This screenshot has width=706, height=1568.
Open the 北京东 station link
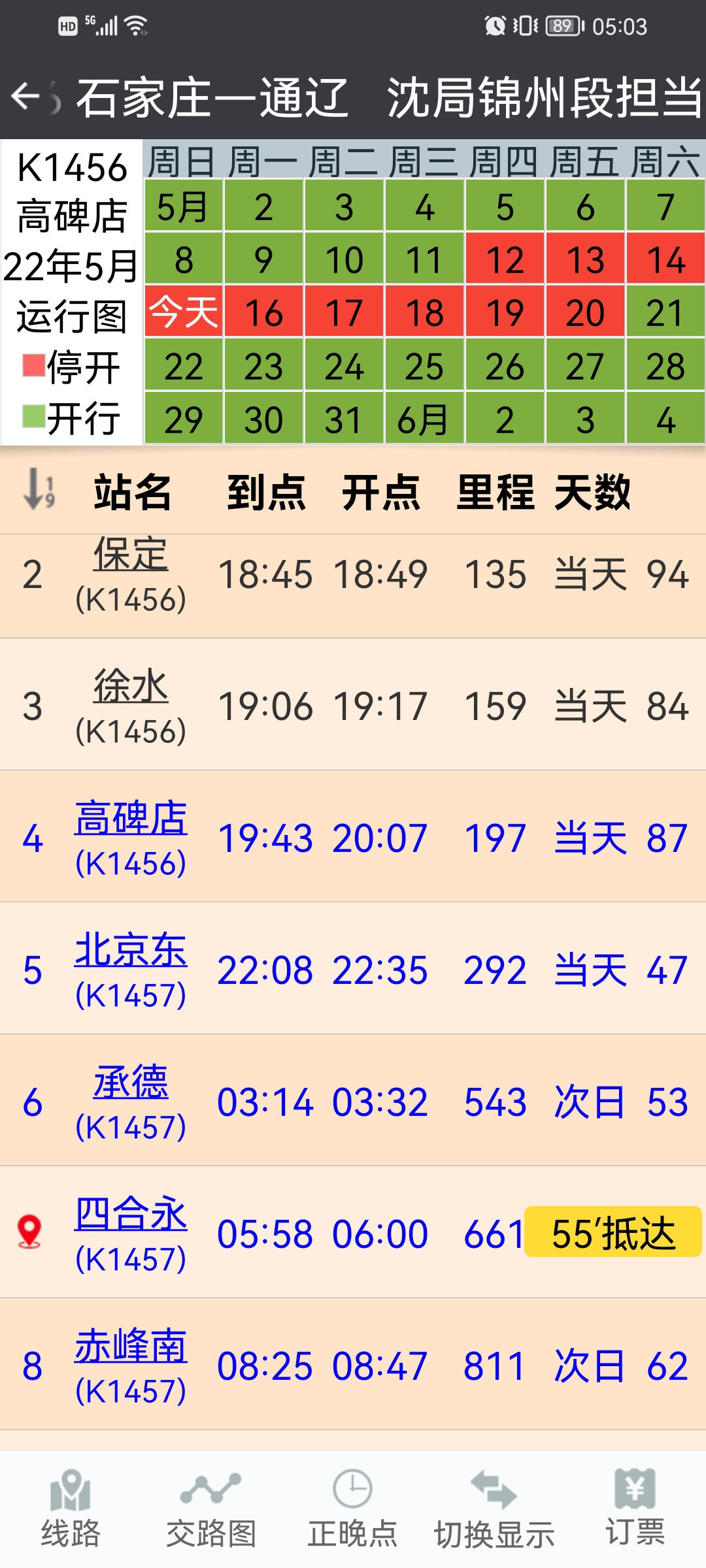[131, 951]
